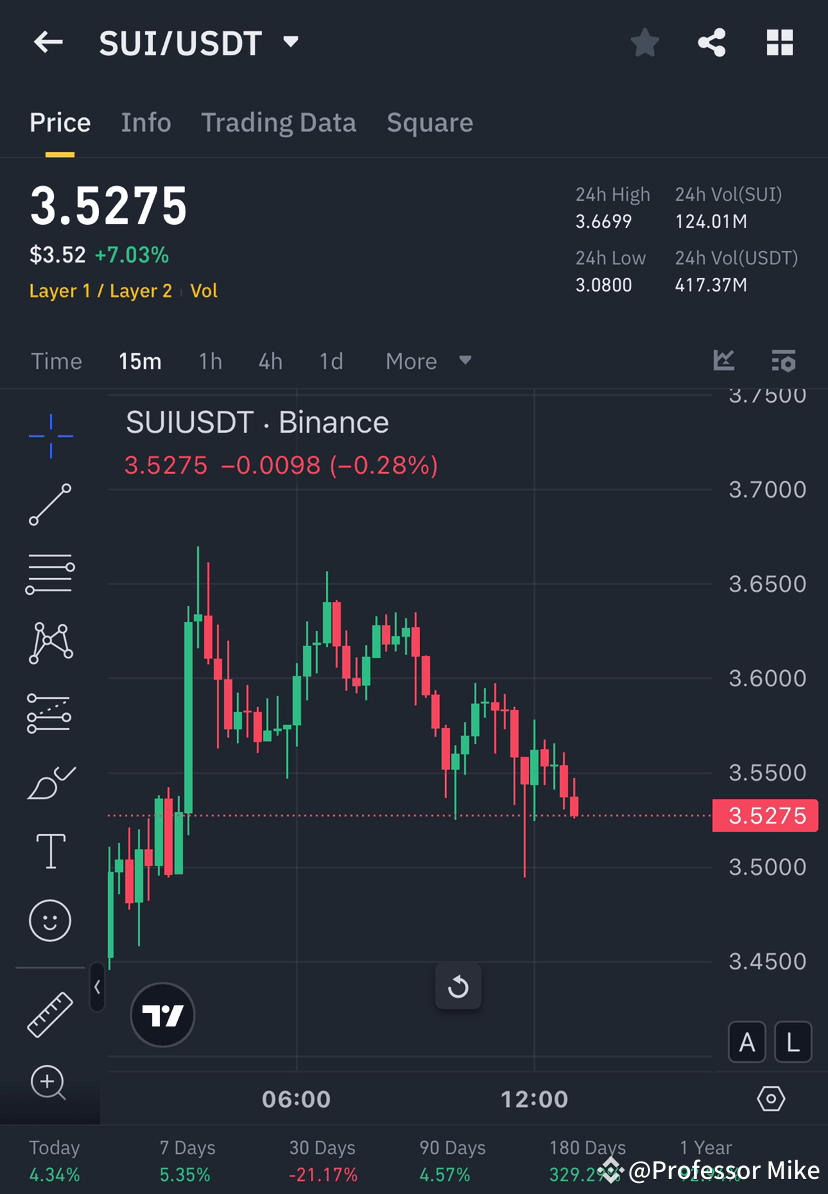Toggle auto scale with the A button

tap(747, 1042)
